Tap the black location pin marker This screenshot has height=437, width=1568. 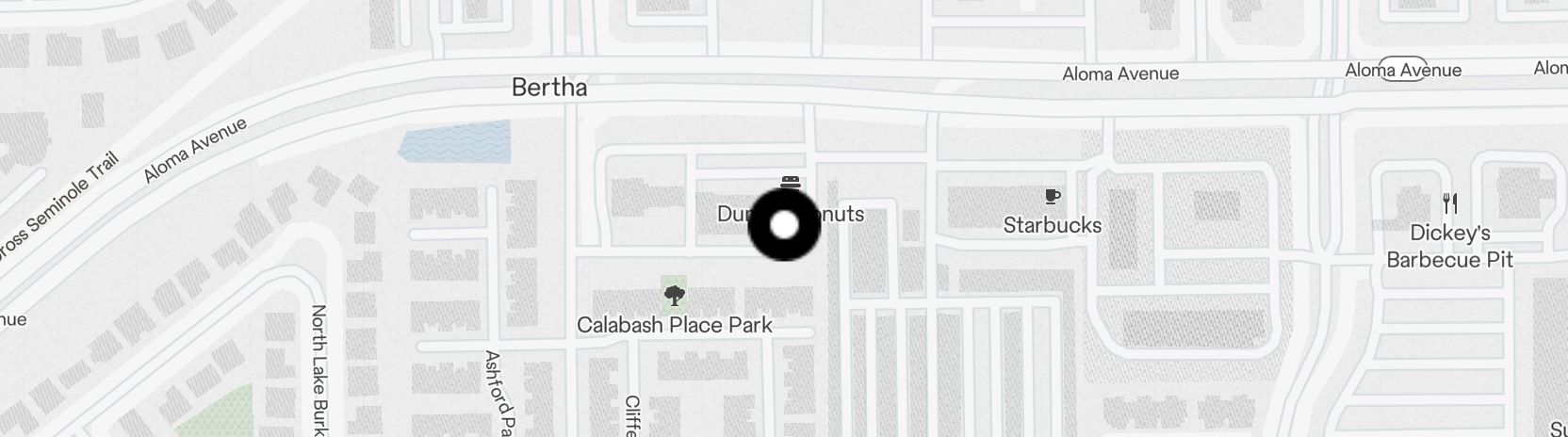(x=785, y=226)
